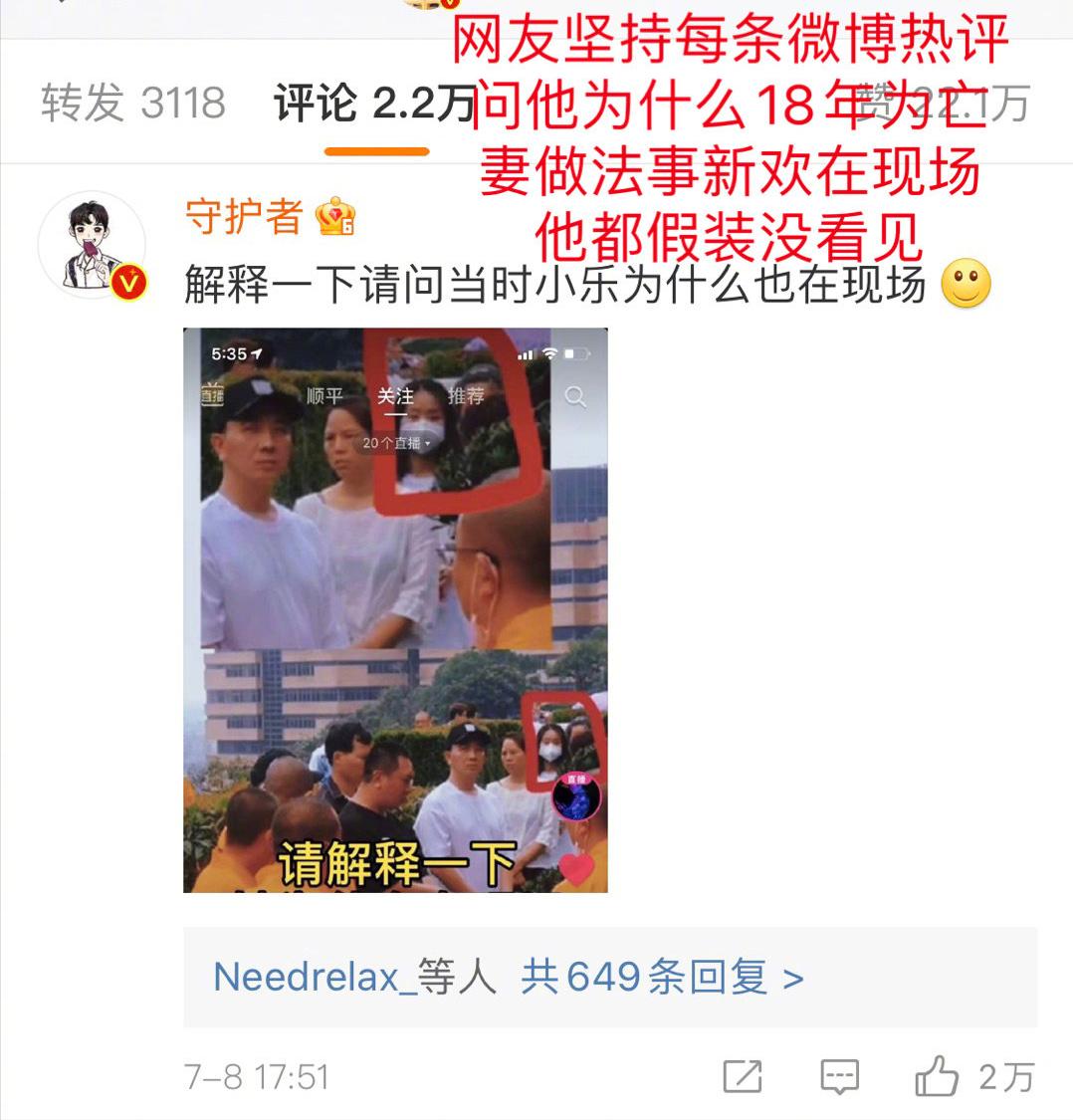Click the search magnifier in the embedded screenshot
Screen dimensions: 1073x1120
(x=575, y=396)
